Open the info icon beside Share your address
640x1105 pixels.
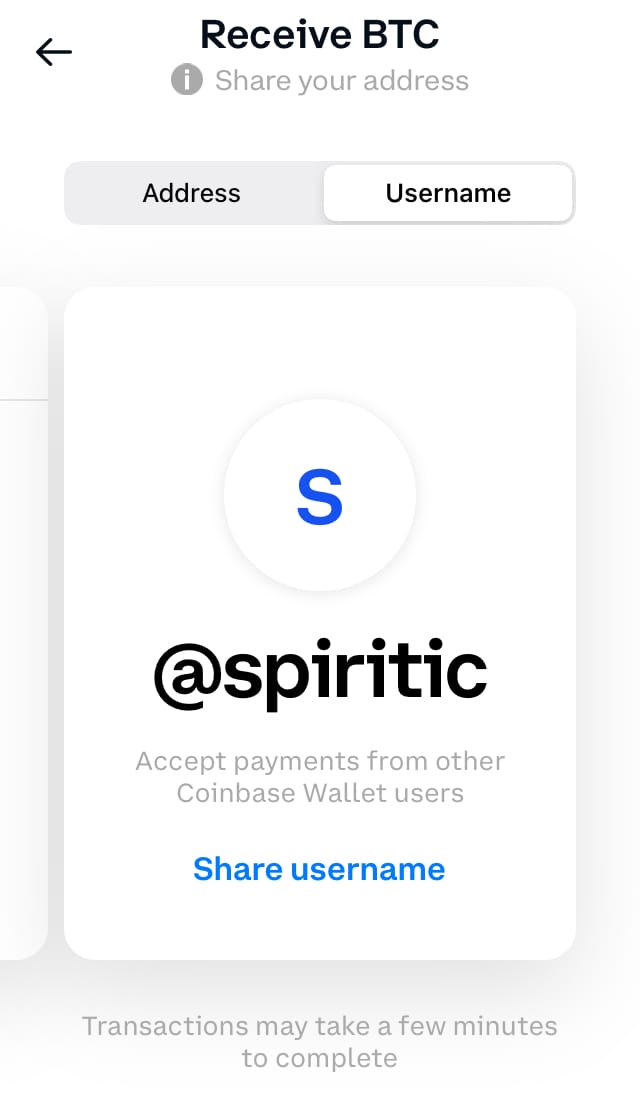click(x=187, y=80)
